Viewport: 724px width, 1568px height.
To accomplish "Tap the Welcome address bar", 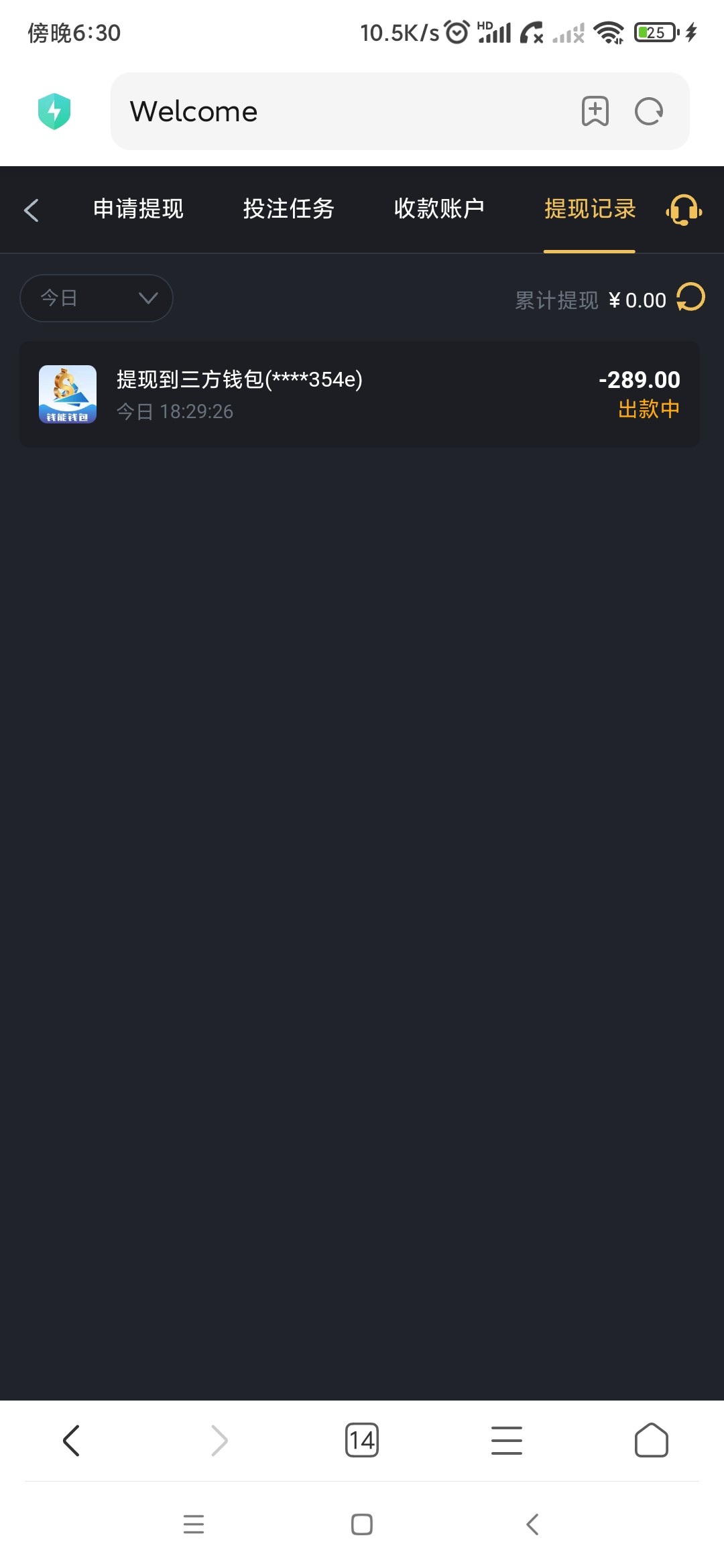I will click(335, 111).
